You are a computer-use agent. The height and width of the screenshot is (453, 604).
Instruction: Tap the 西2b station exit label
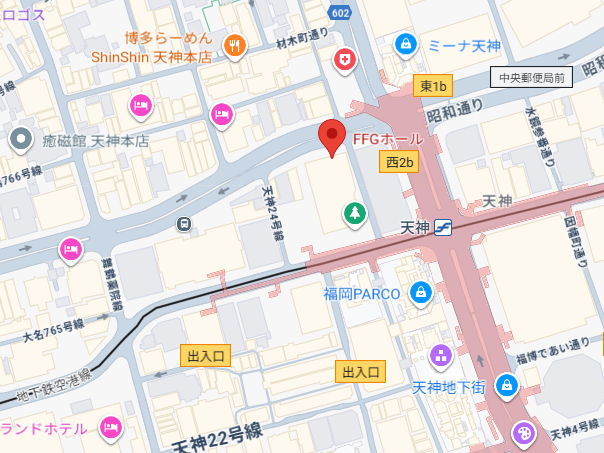[x=399, y=161]
